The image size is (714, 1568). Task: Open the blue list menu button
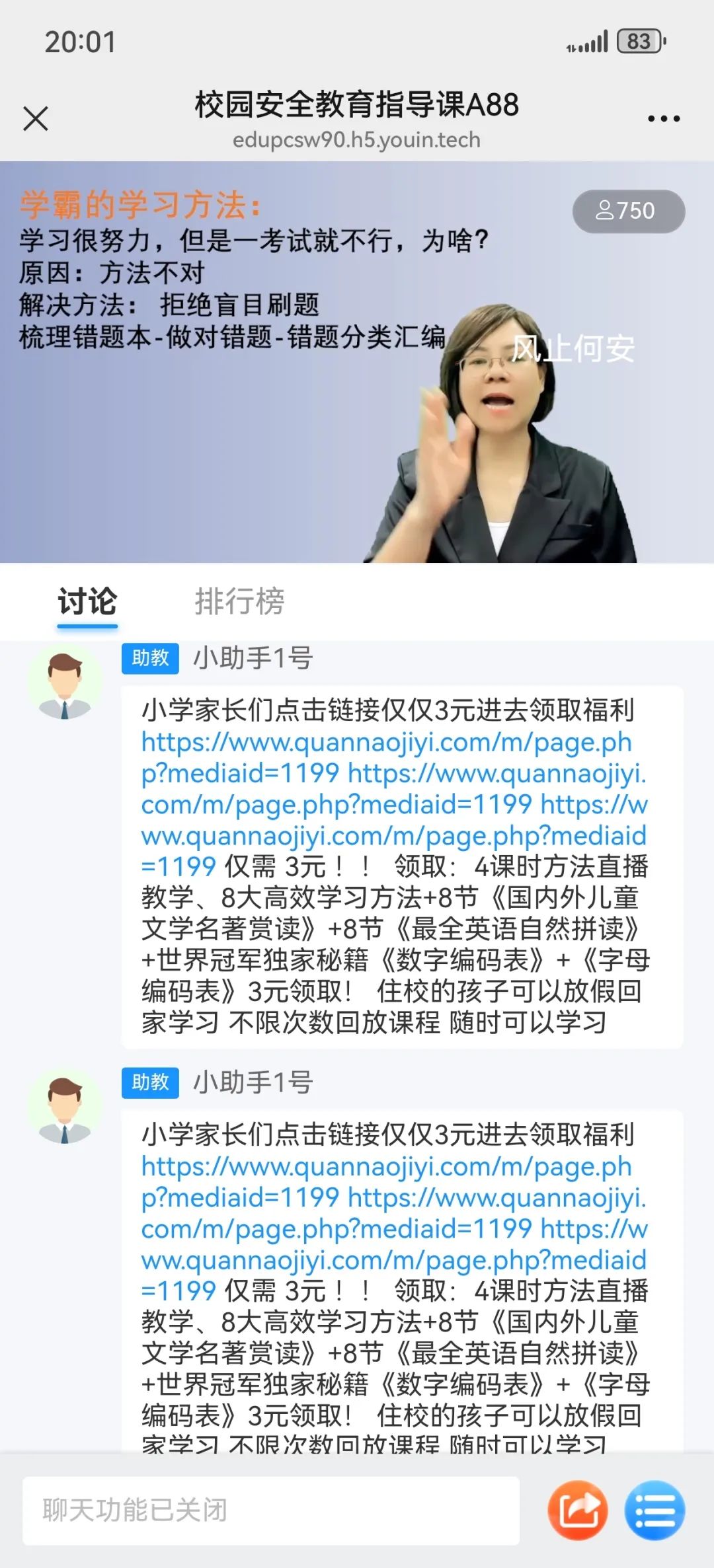coord(654,1510)
